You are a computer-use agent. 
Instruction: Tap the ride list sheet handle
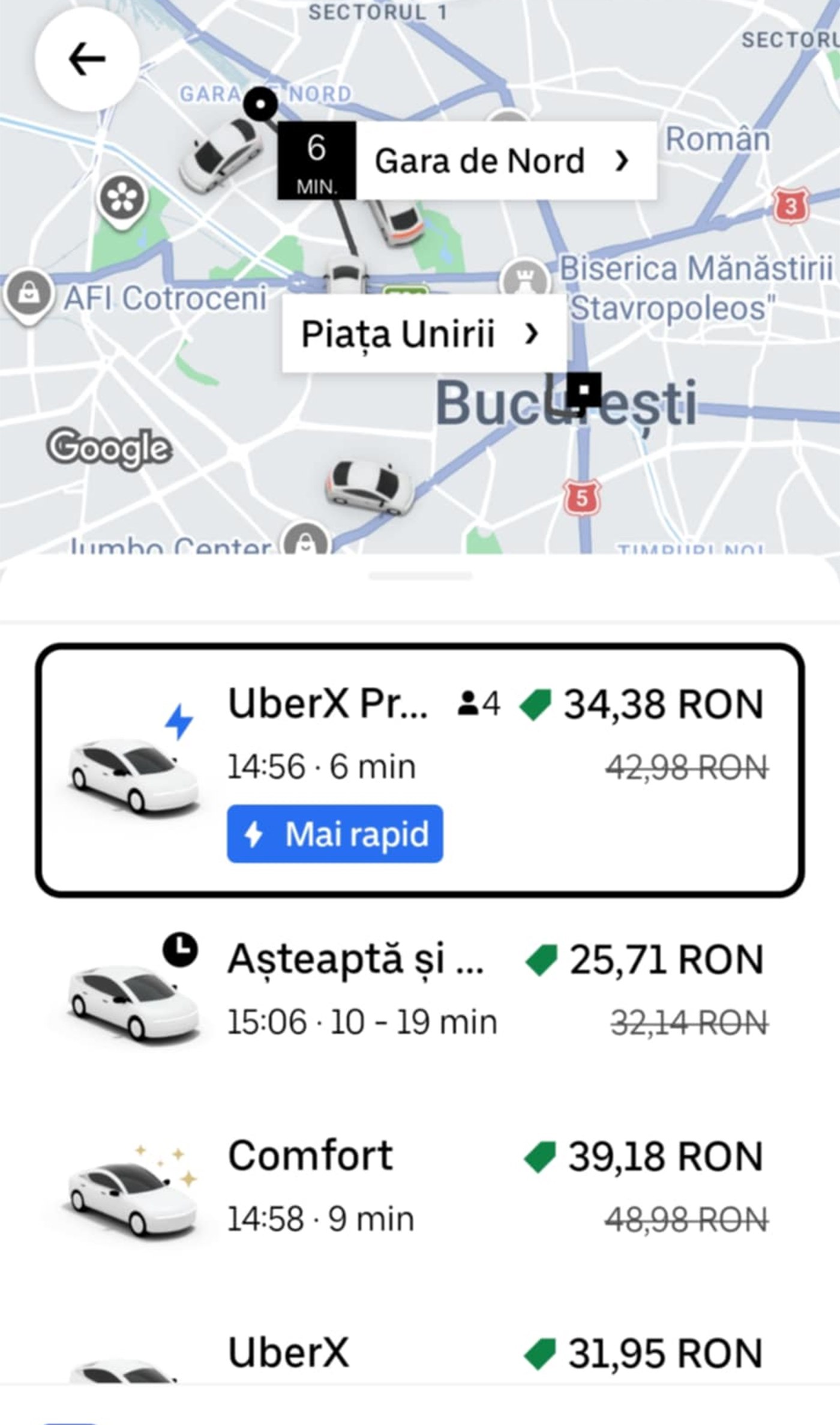point(420,576)
